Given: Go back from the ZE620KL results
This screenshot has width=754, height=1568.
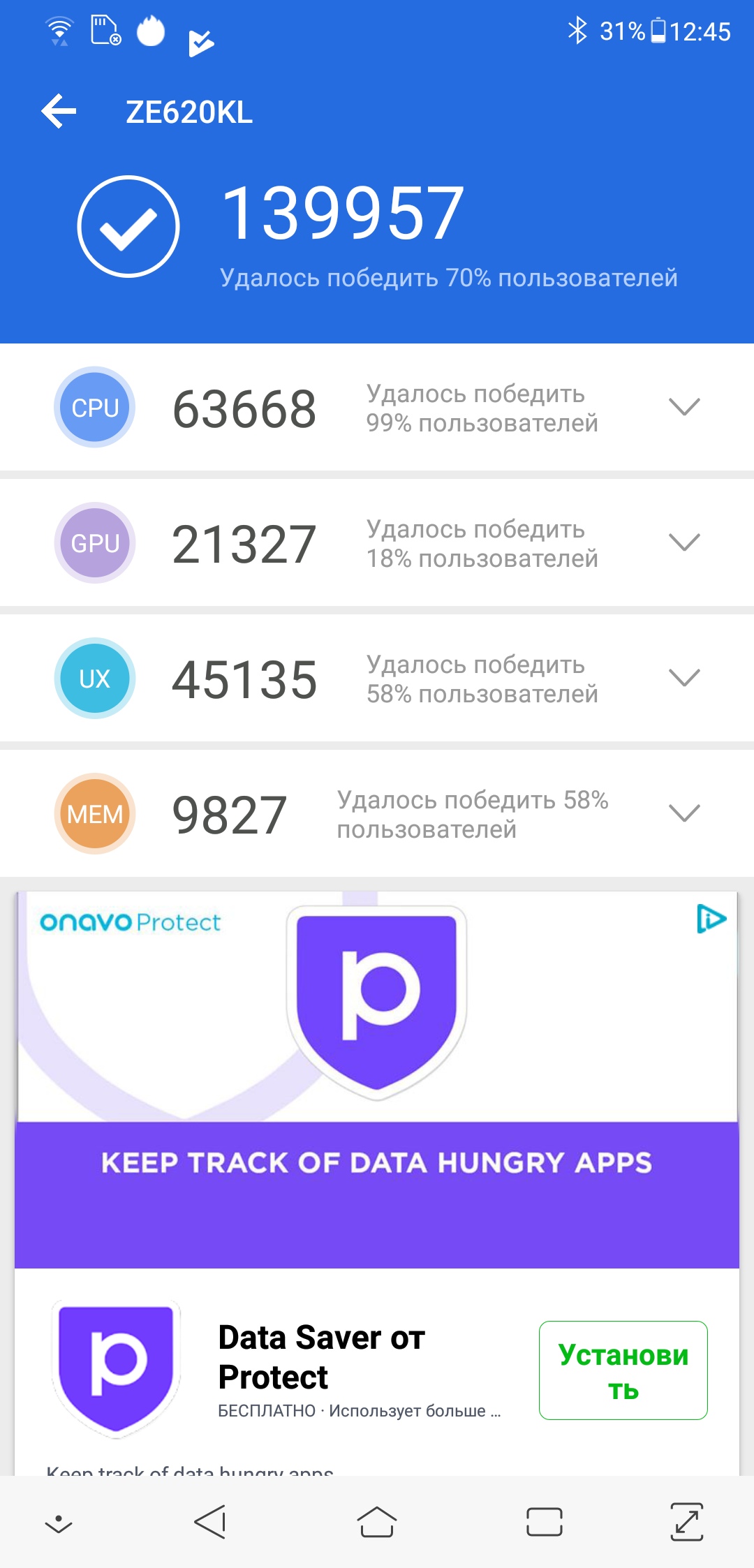Looking at the screenshot, I should pyautogui.click(x=59, y=112).
